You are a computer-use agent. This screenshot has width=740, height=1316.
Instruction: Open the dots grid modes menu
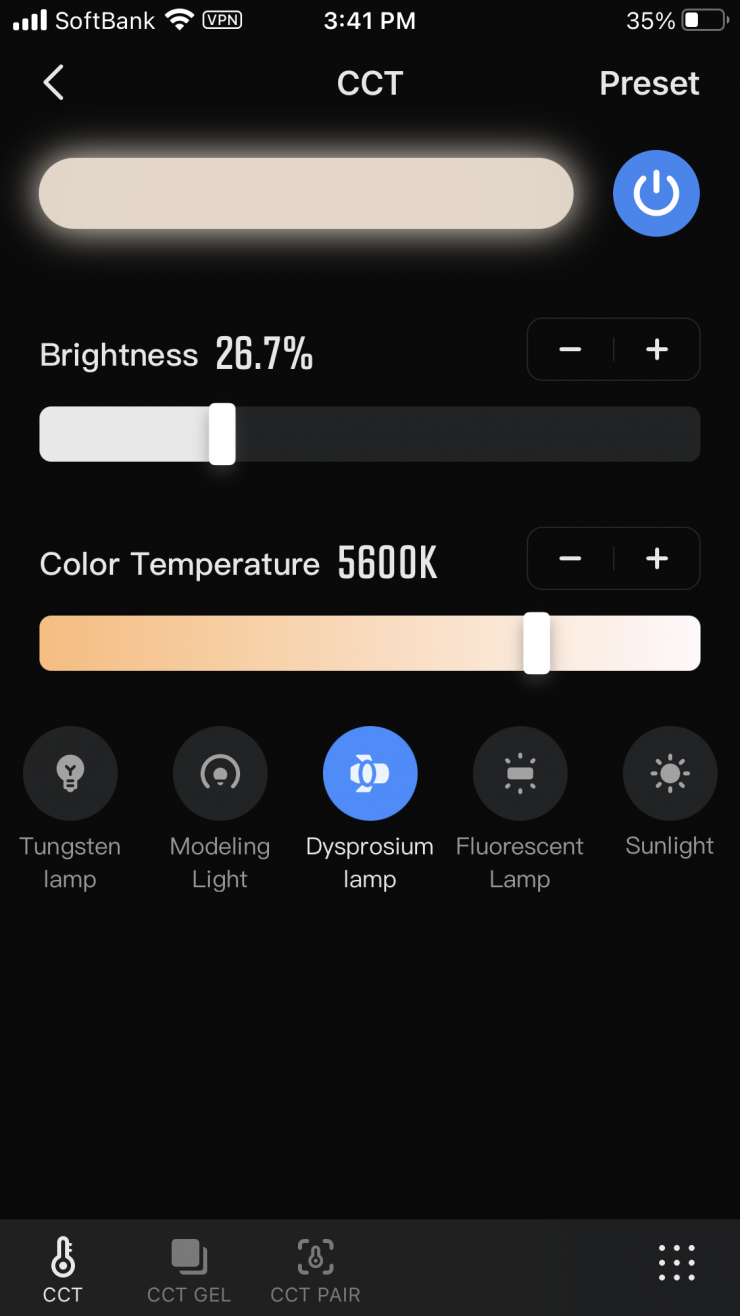click(x=677, y=1263)
